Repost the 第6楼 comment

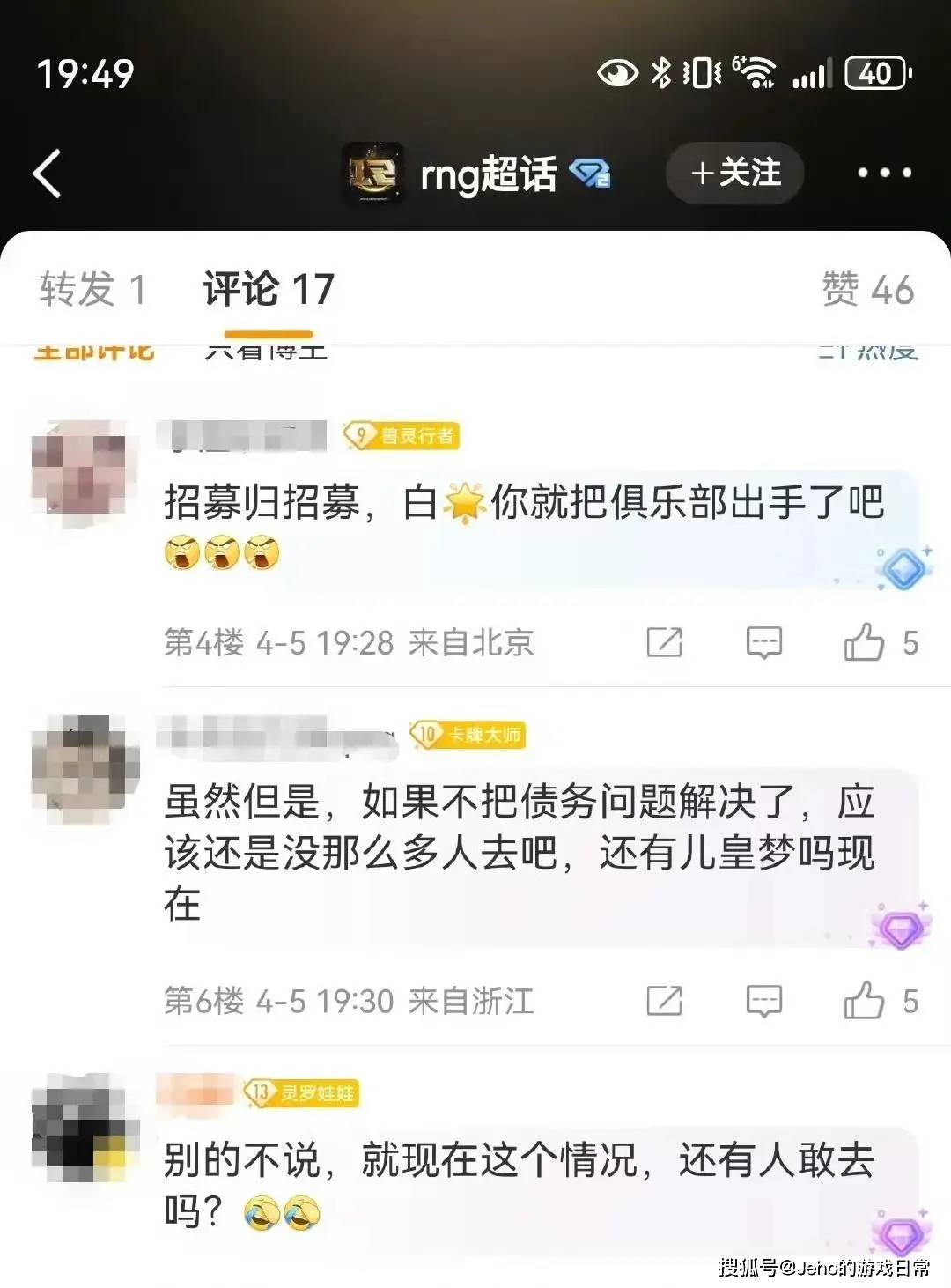664,1001
